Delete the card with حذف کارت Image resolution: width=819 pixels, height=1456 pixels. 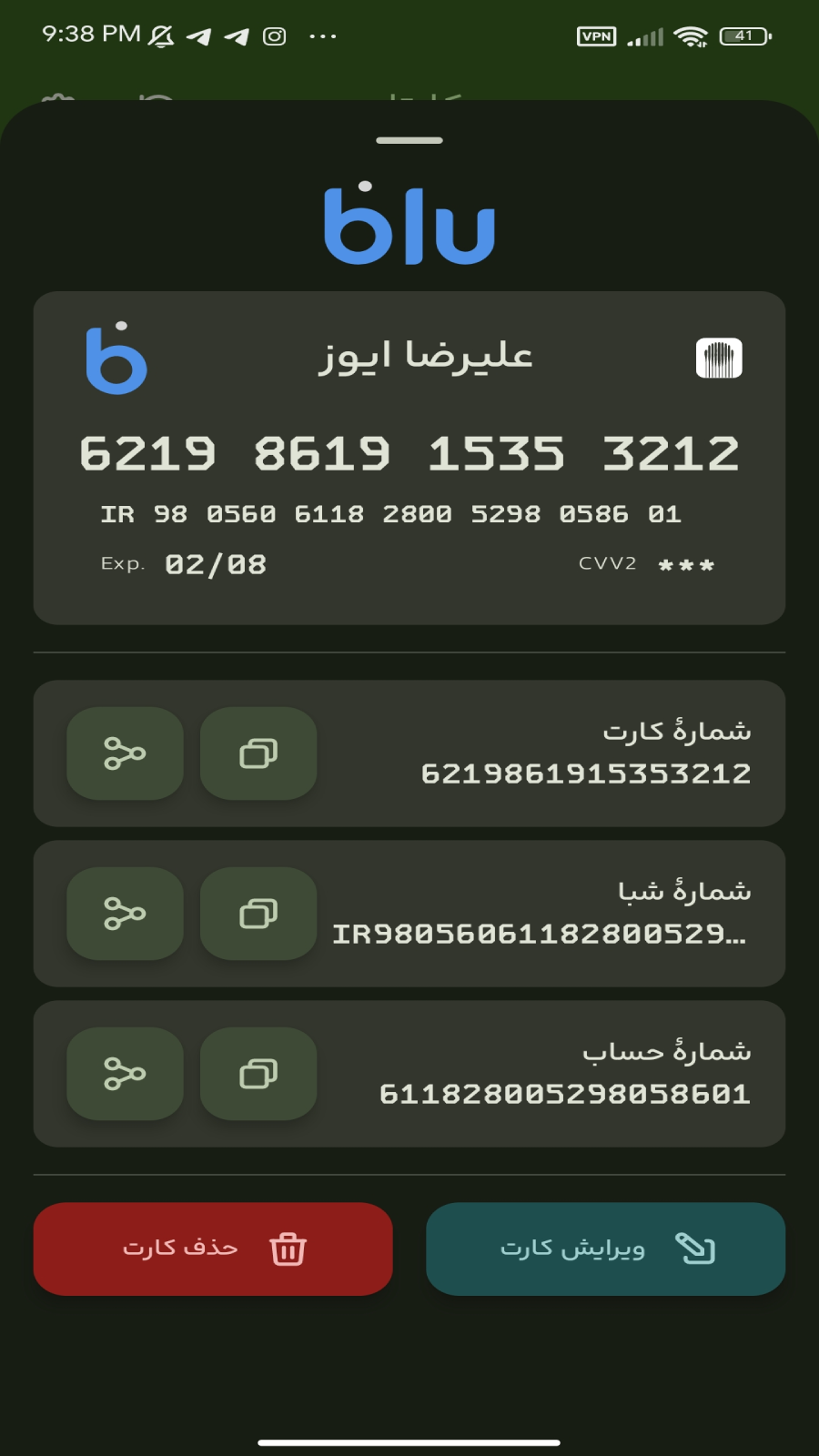[x=213, y=1249]
